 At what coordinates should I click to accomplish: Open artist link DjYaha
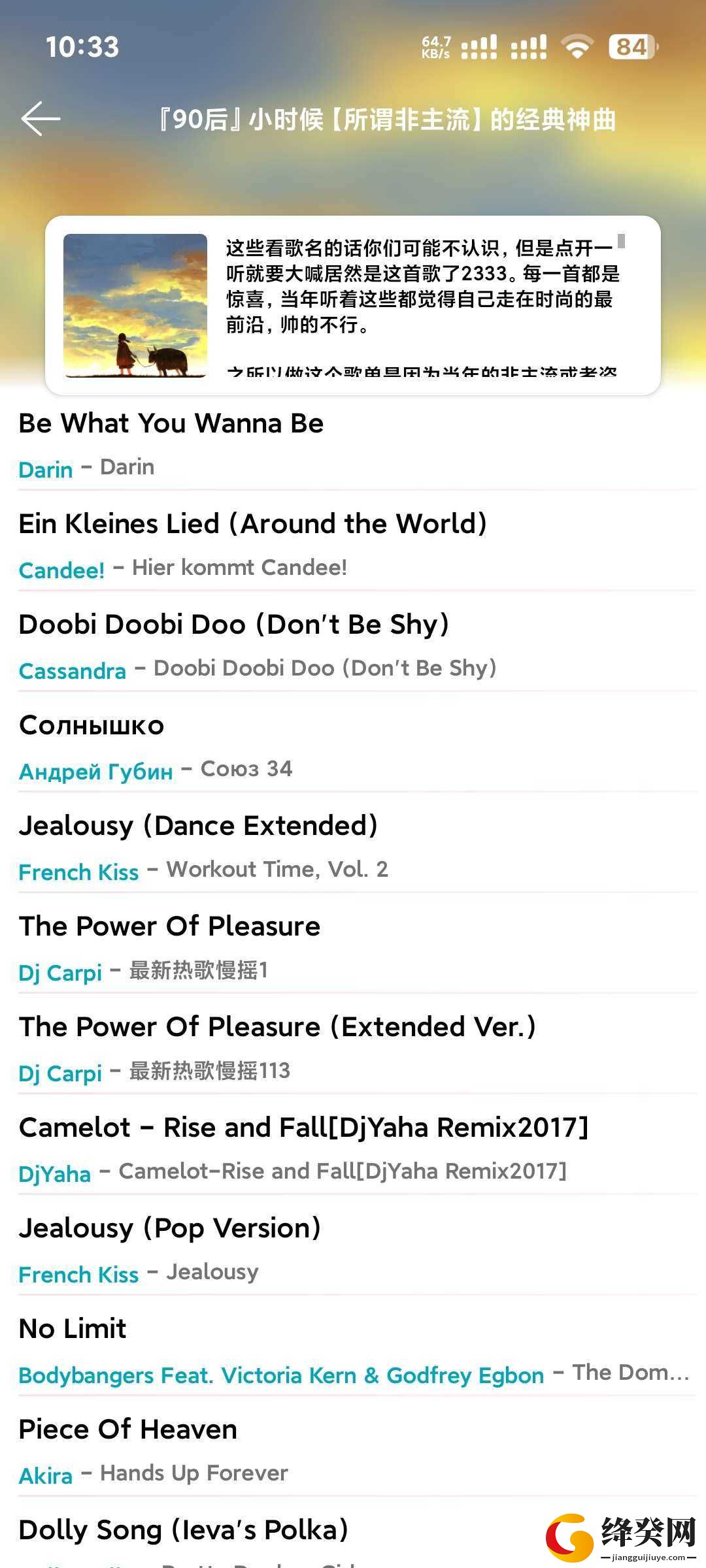[x=55, y=1173]
